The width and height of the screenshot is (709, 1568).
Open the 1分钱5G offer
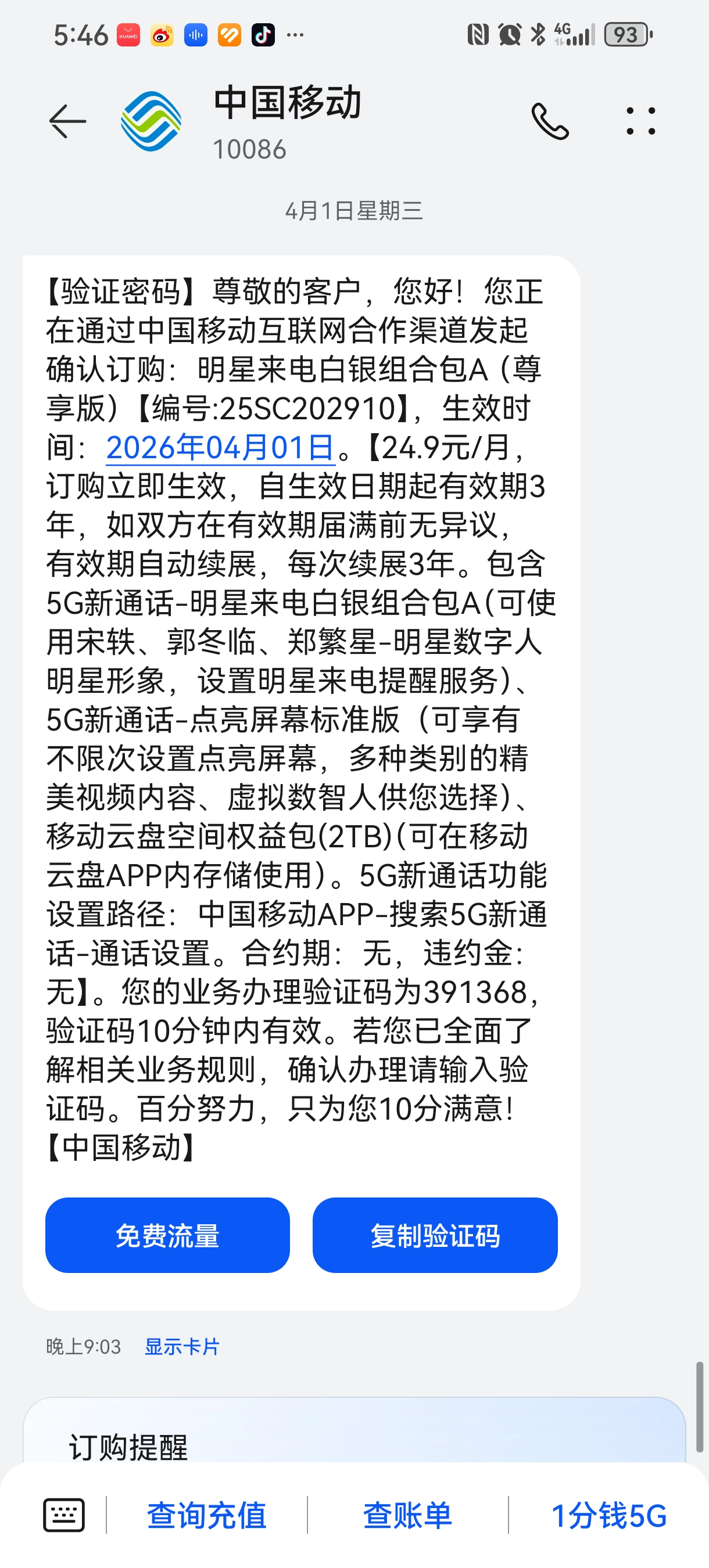[x=608, y=1515]
